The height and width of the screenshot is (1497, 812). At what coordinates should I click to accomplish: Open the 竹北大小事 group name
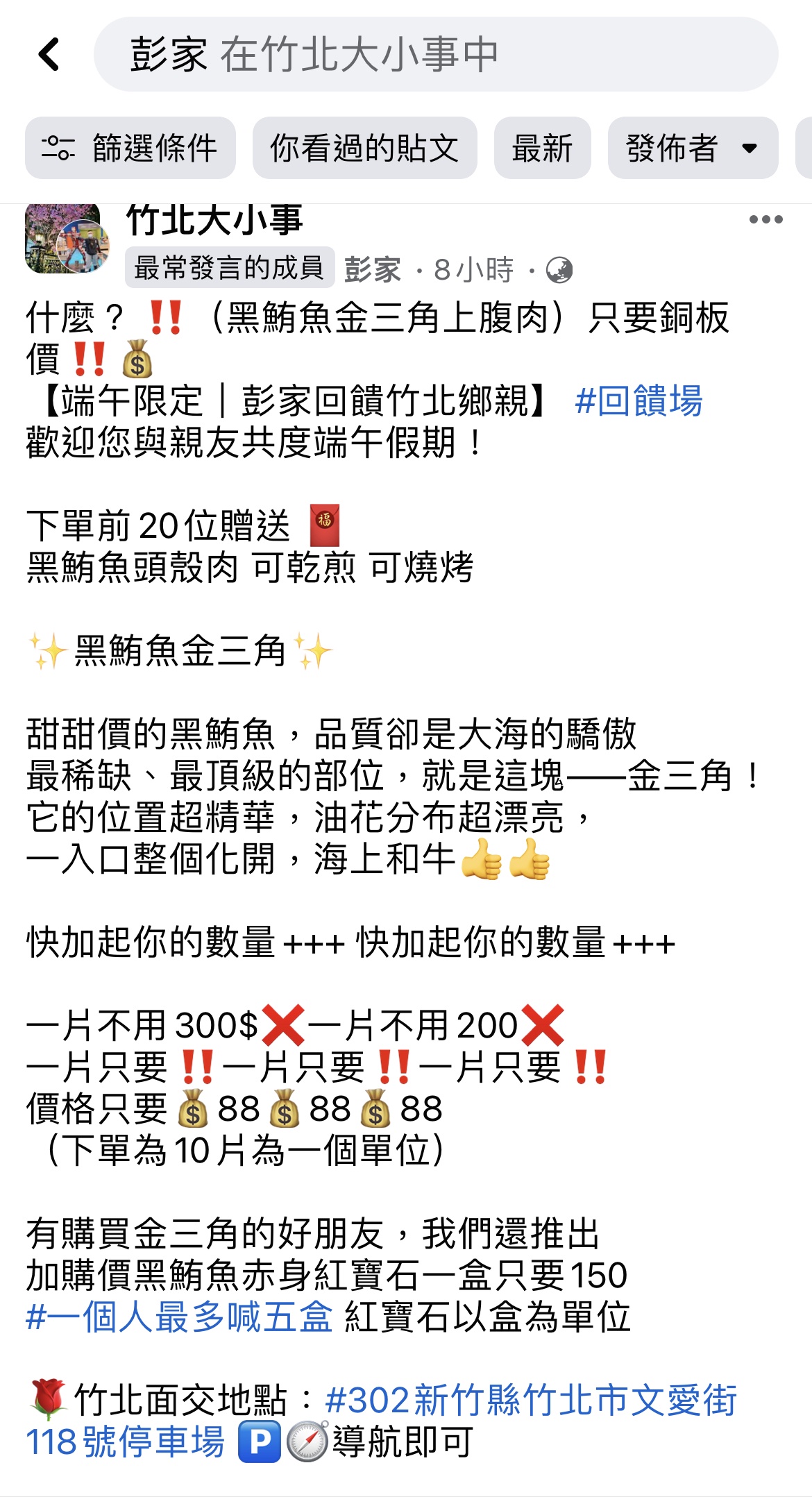coord(214,221)
